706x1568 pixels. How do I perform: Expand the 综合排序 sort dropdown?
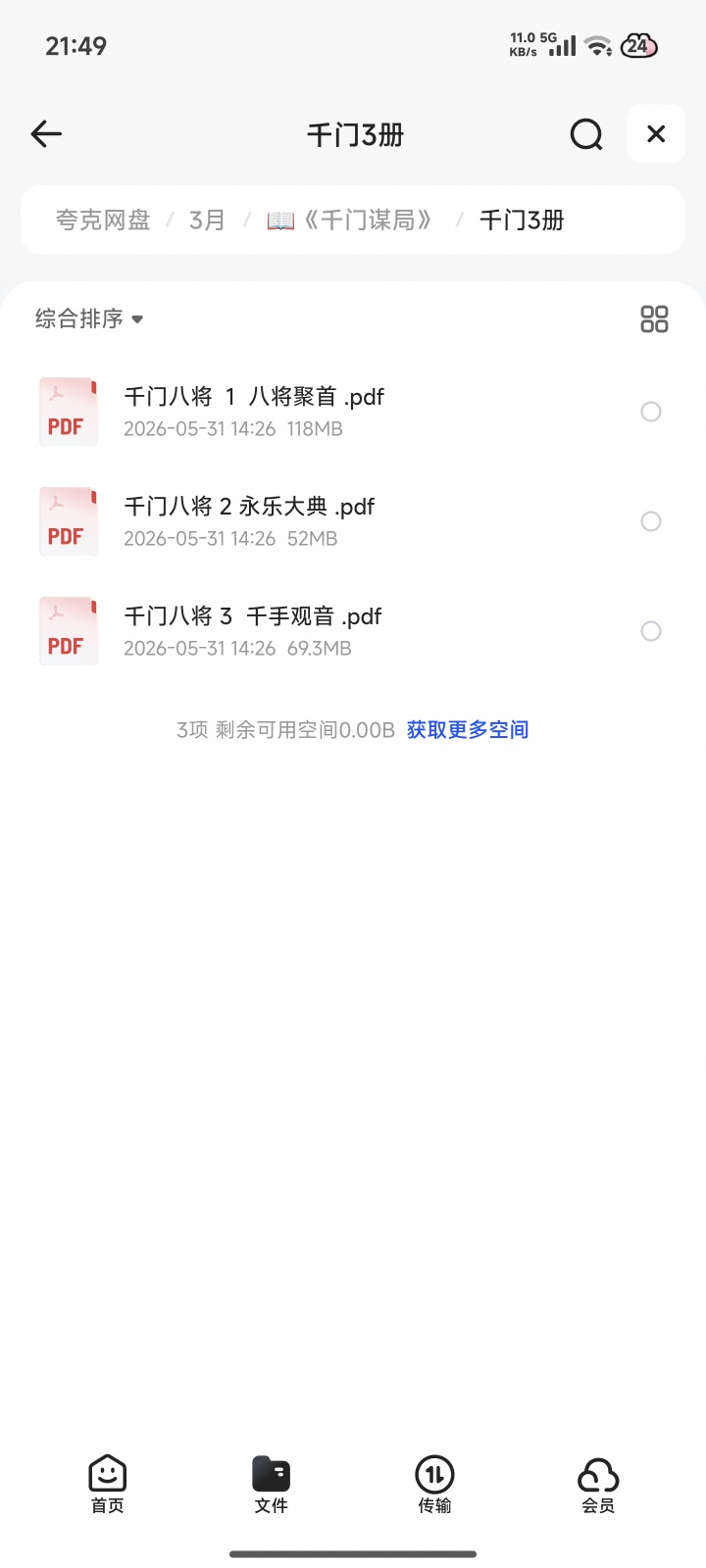coord(89,318)
